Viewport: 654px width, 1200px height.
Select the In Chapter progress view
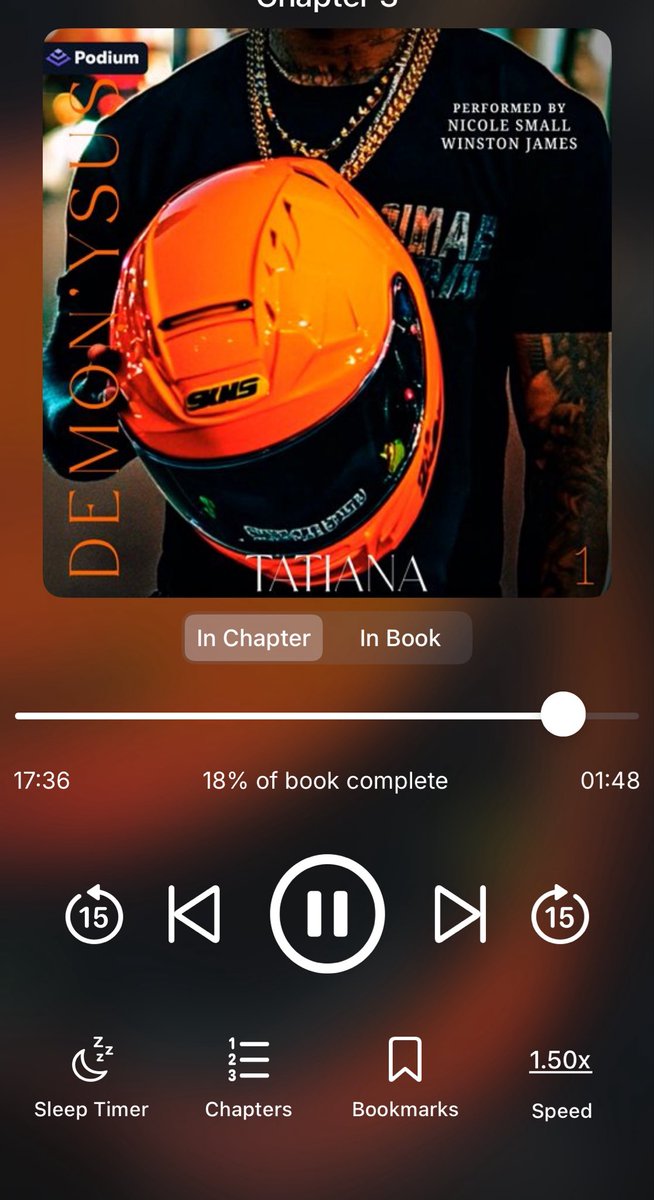click(253, 638)
